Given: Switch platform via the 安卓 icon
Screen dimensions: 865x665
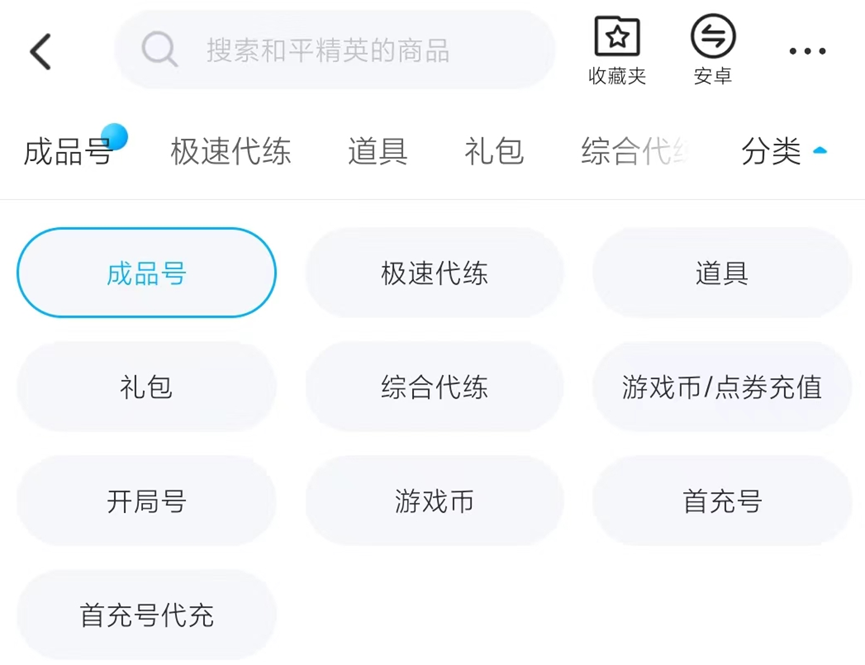Looking at the screenshot, I should (713, 50).
